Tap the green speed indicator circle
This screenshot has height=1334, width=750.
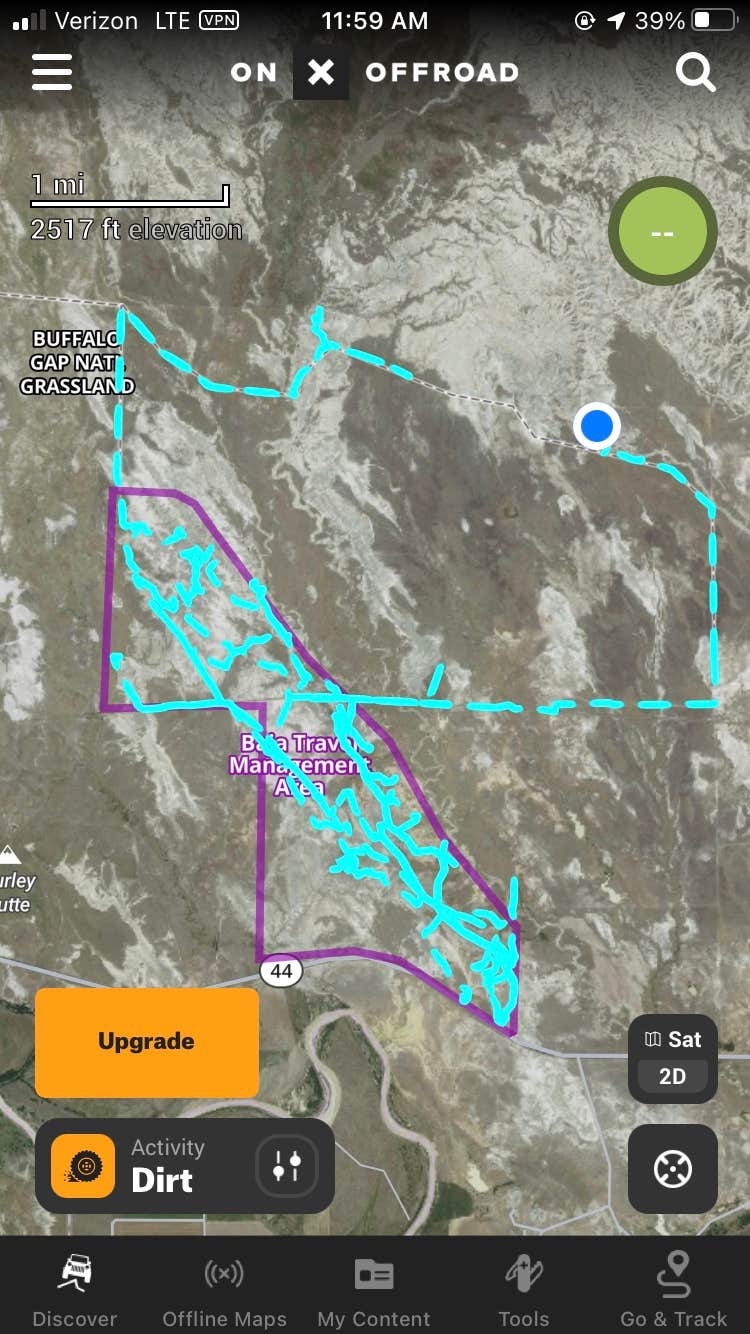pyautogui.click(x=662, y=232)
